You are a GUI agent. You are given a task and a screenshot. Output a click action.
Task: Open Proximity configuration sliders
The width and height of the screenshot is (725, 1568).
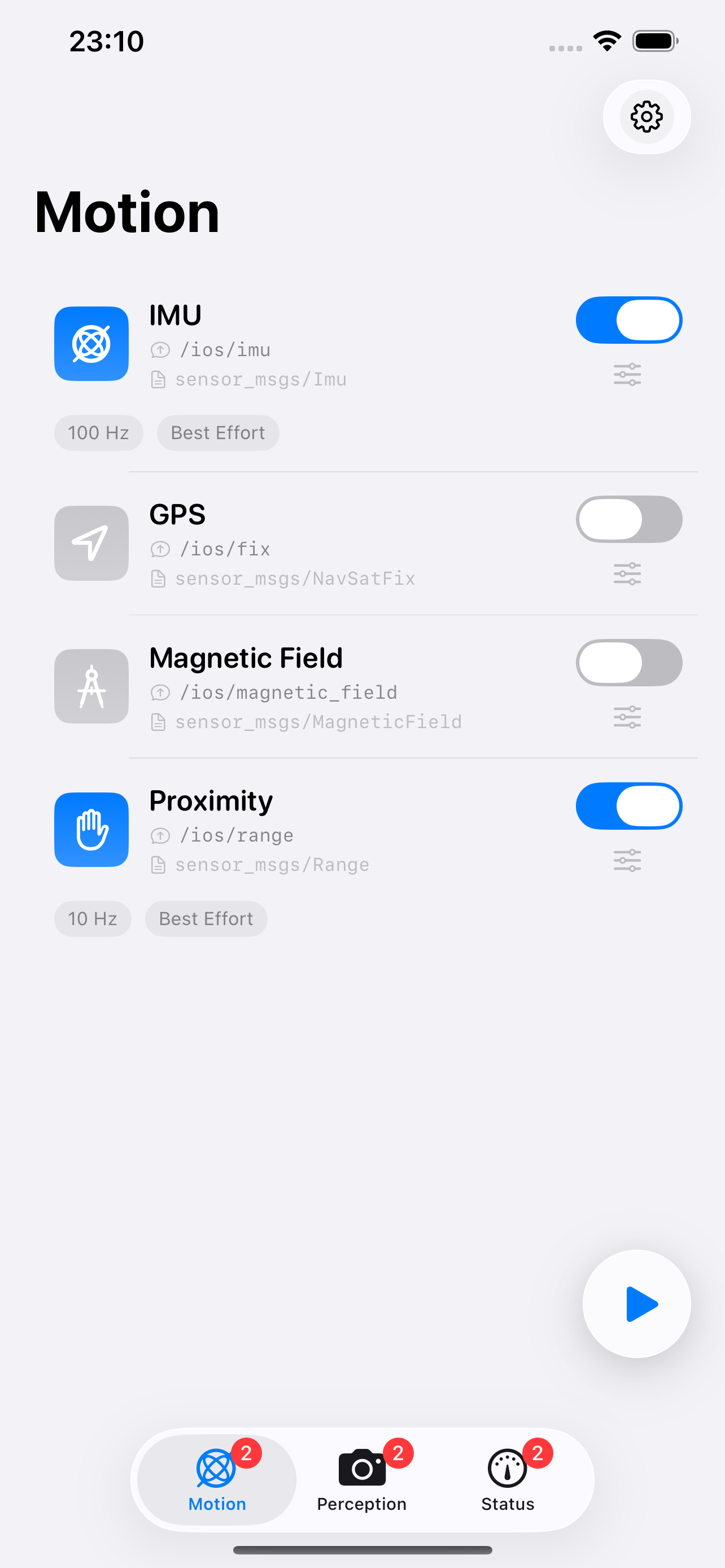pos(627,860)
